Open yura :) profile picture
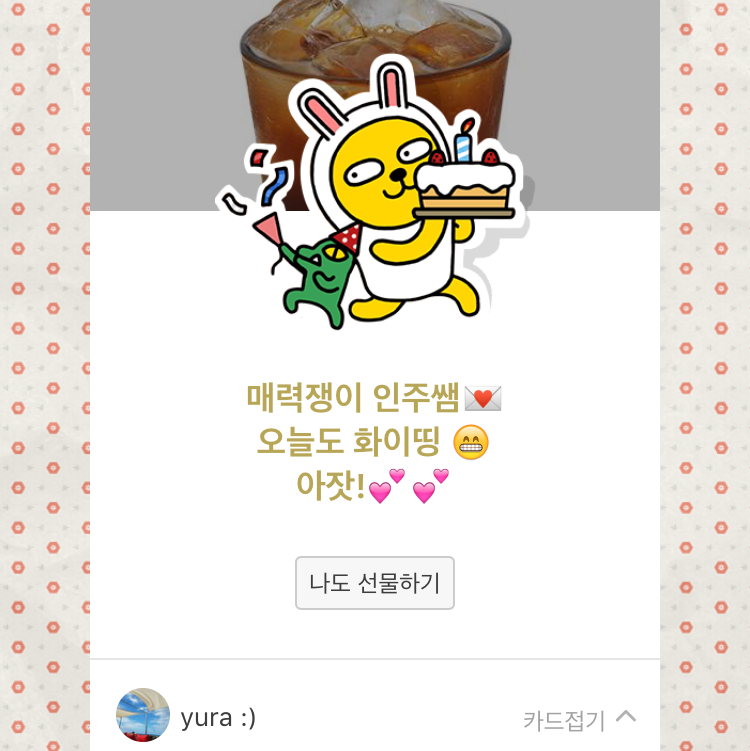 (143, 715)
